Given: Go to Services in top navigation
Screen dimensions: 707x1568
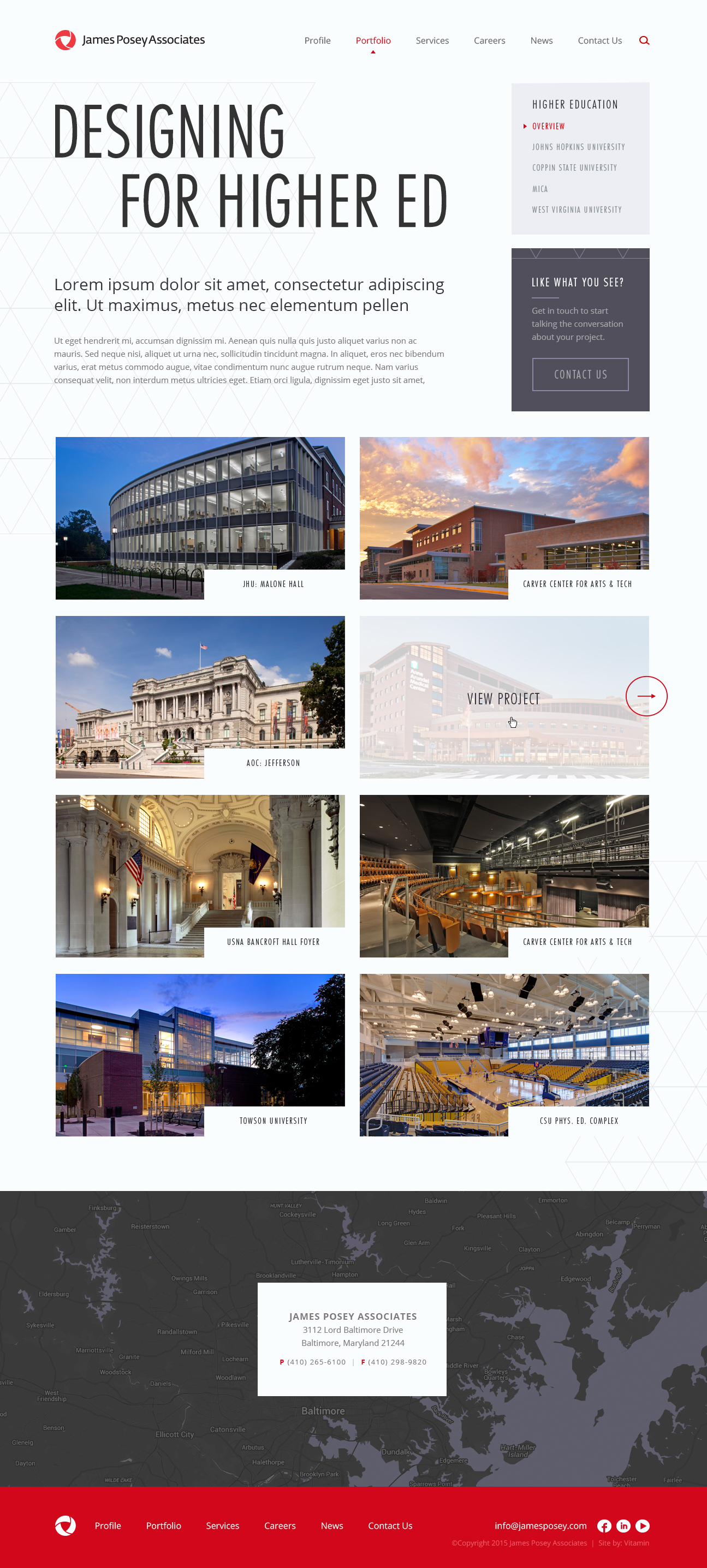Looking at the screenshot, I should 432,41.
